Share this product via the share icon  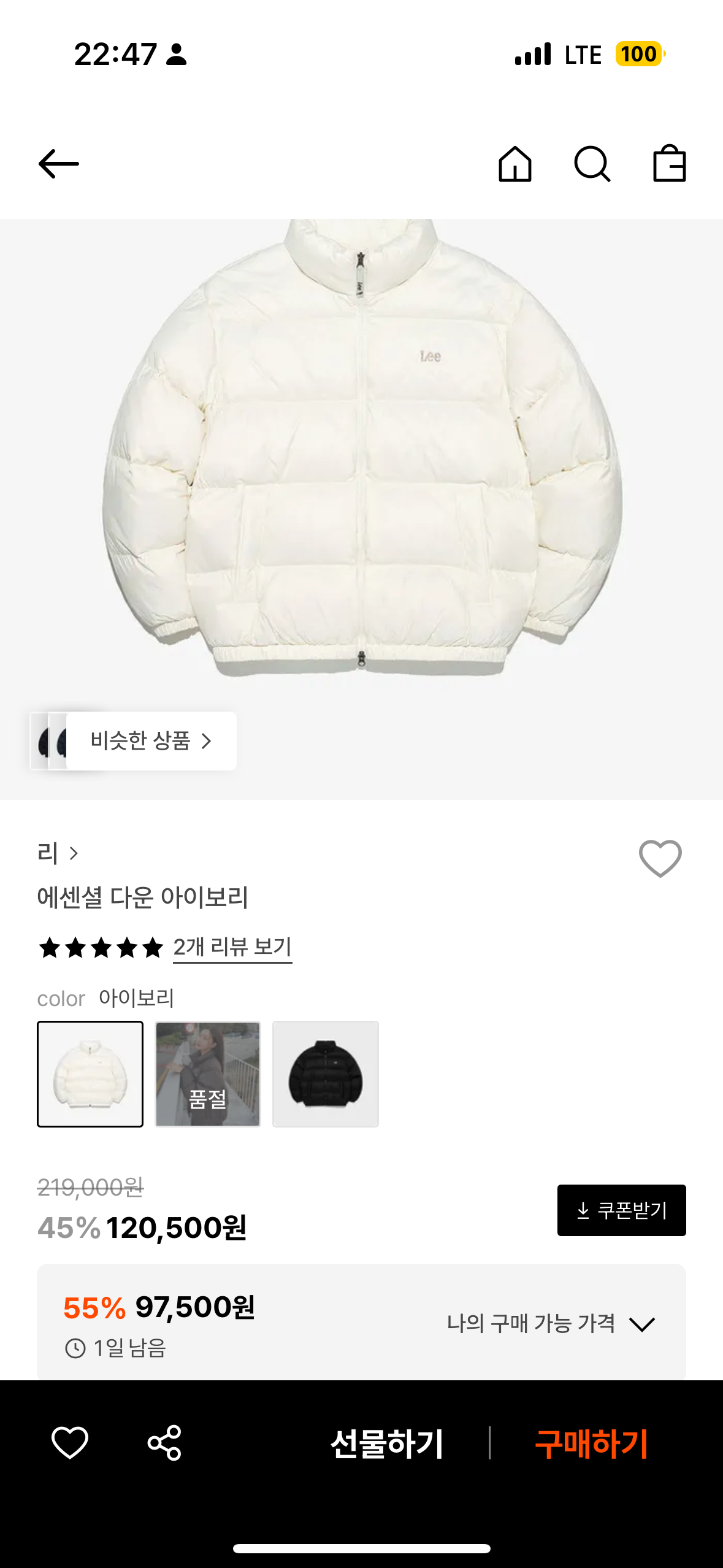click(164, 1442)
